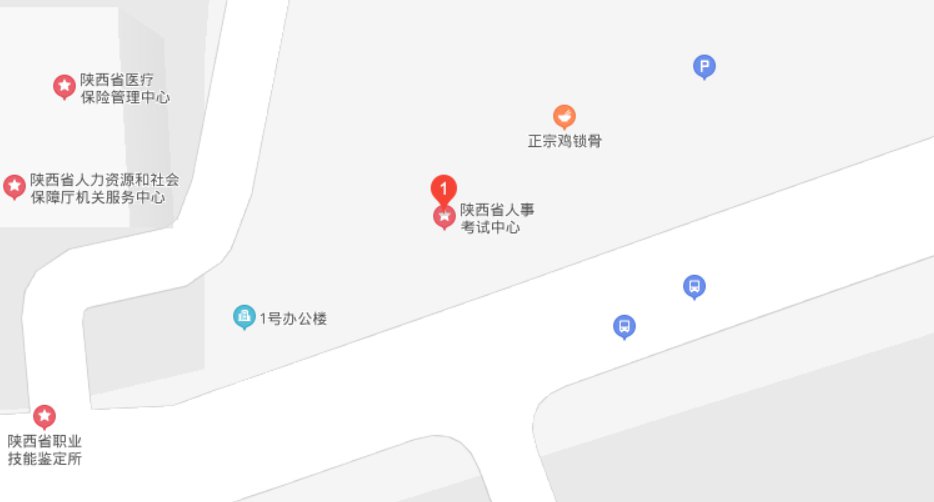Tap the numbered marker for 陕西省人事考试中心

[x=444, y=189]
